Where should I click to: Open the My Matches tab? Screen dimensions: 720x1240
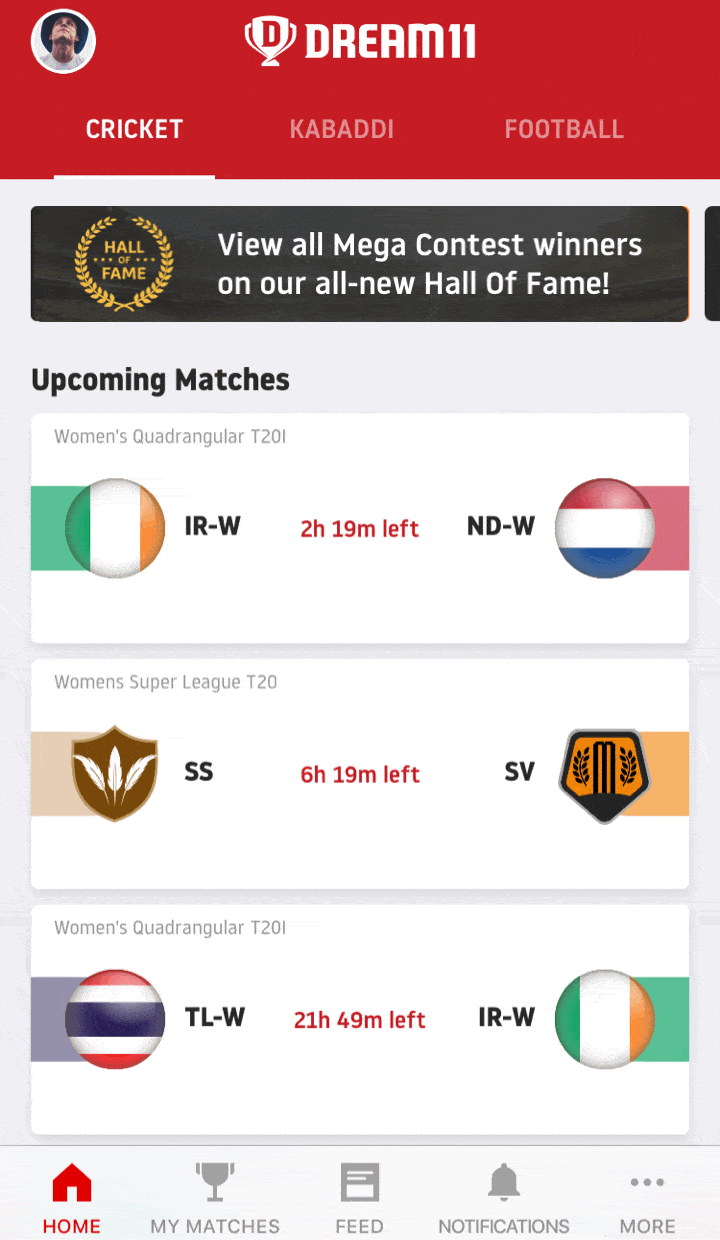[x=215, y=1198]
